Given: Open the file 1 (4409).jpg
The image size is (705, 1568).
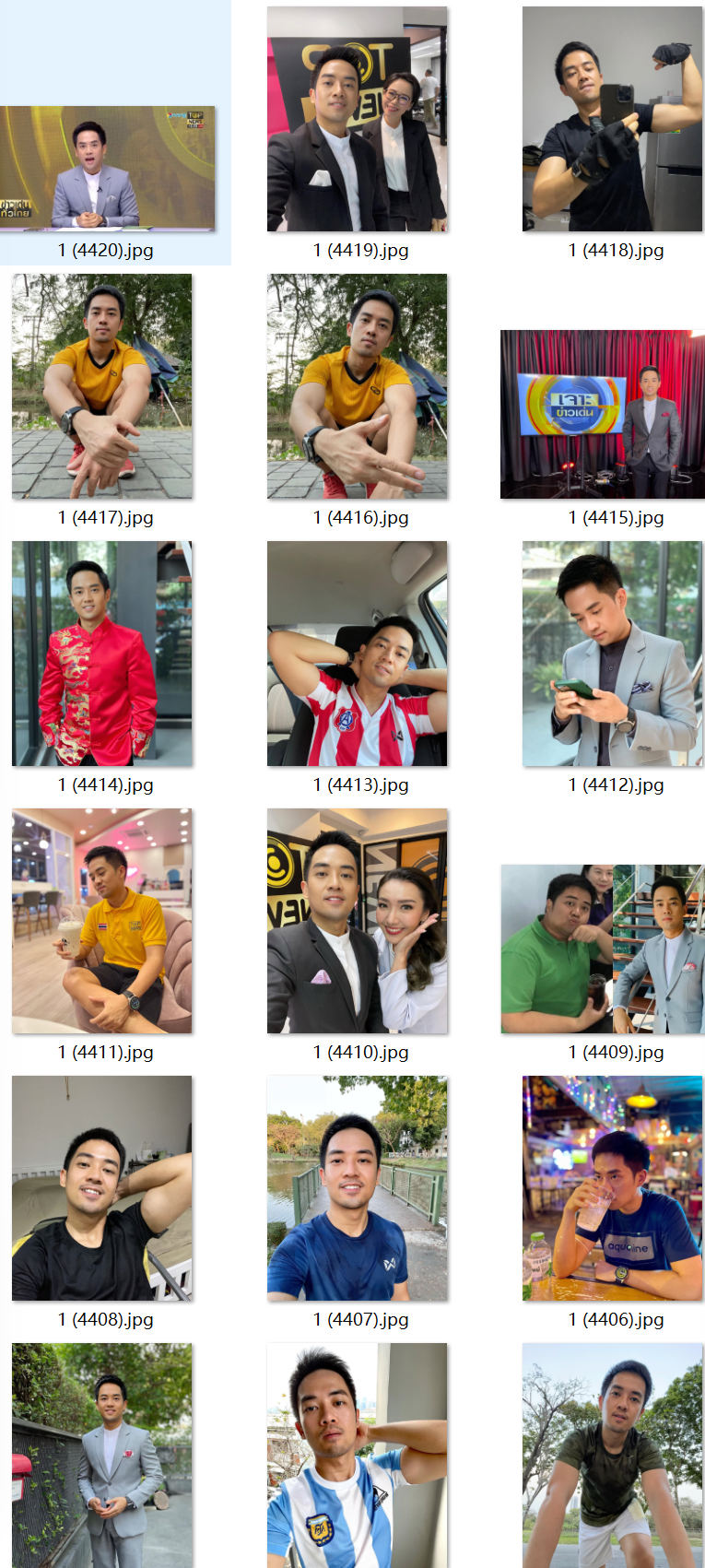Looking at the screenshot, I should (603, 949).
